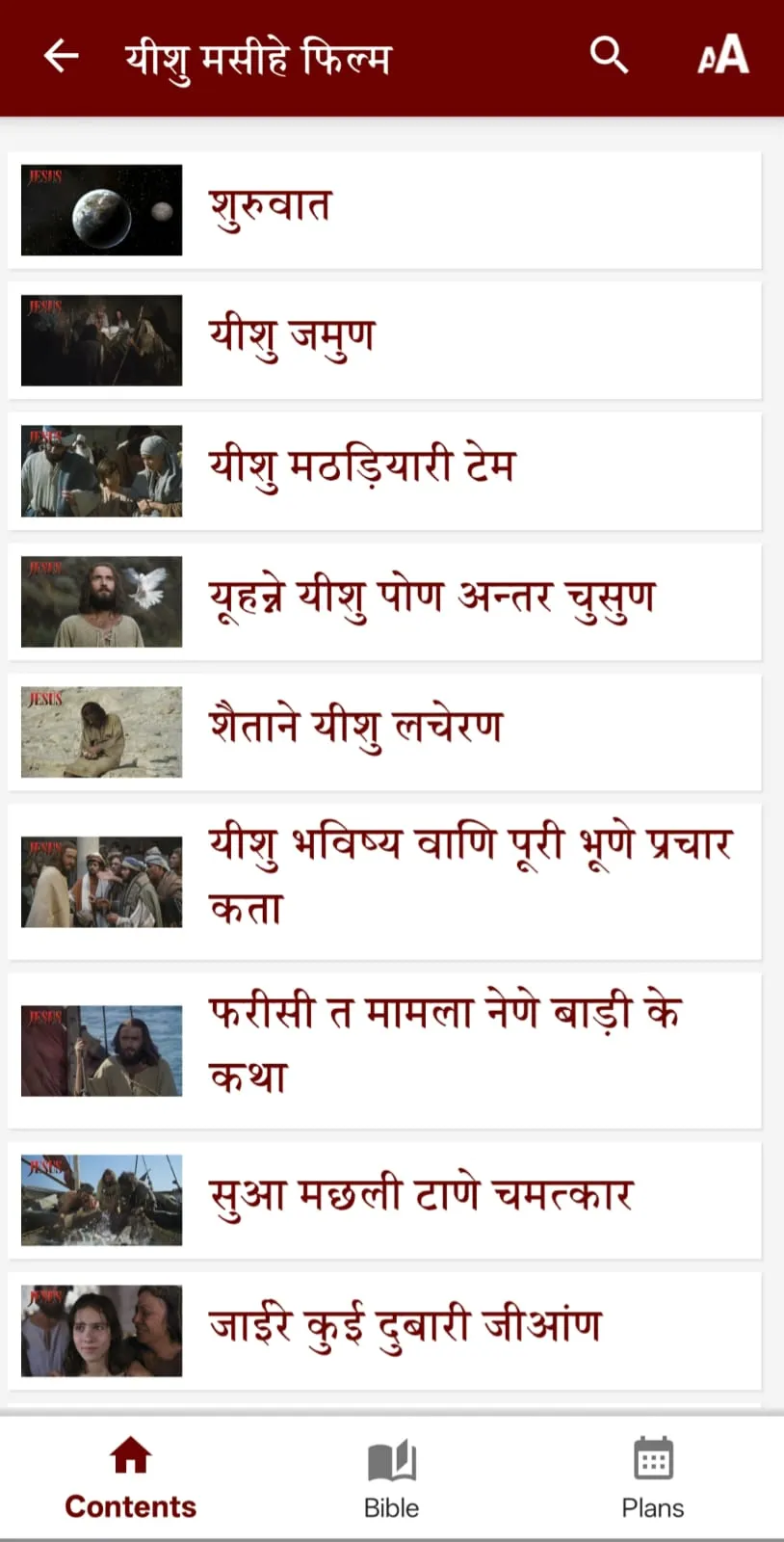
Task: Open the शुरुवात video
Action: click(x=385, y=210)
